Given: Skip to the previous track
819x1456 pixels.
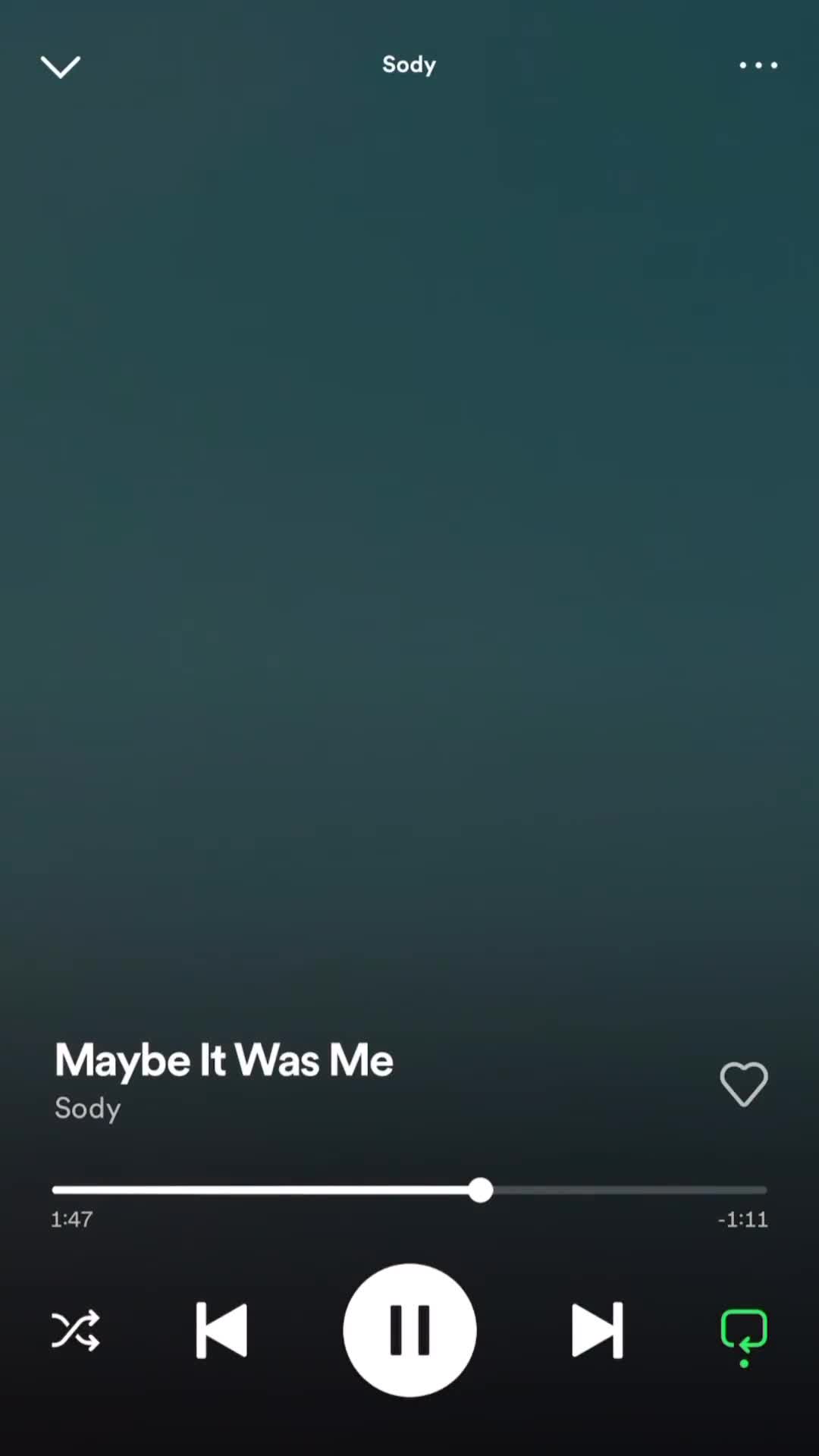Looking at the screenshot, I should click(221, 1330).
